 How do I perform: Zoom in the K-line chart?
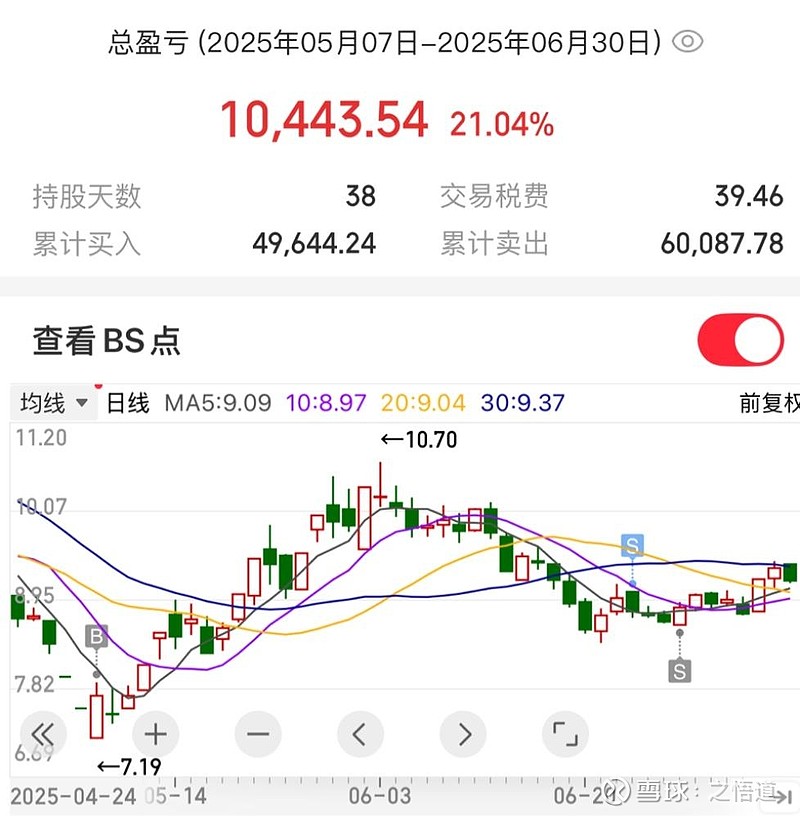point(155,734)
